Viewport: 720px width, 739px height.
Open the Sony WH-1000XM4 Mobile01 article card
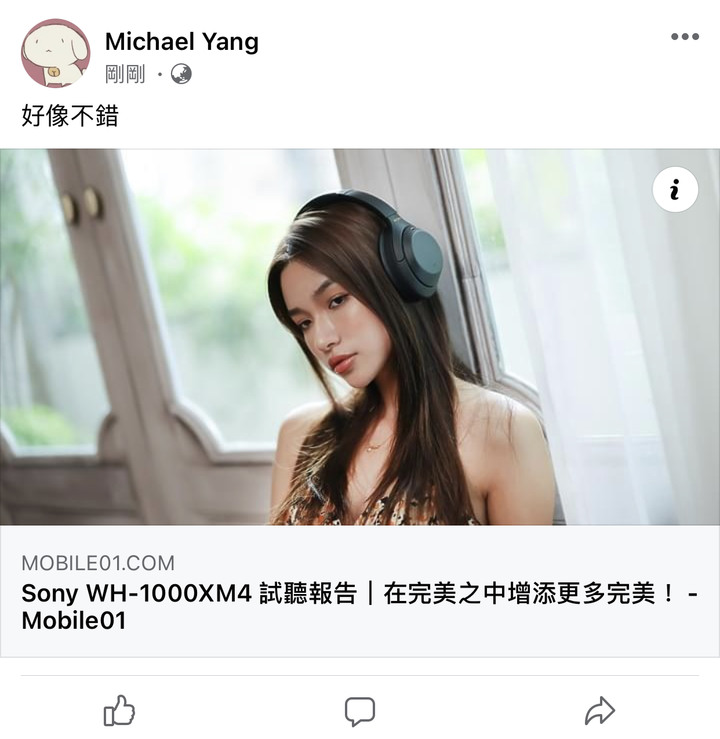[x=359, y=592]
